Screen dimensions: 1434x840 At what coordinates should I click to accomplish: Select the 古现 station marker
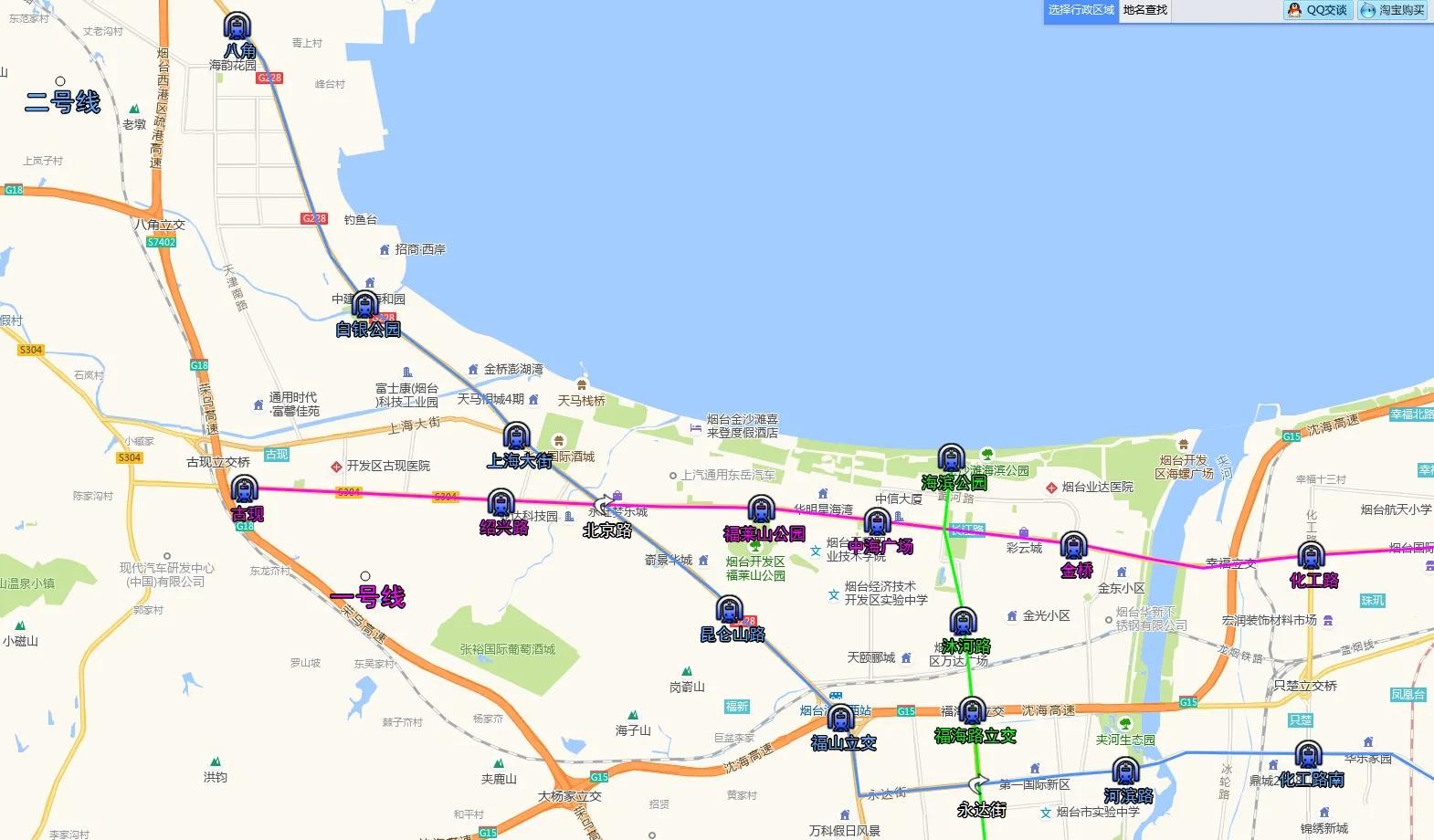point(244,490)
